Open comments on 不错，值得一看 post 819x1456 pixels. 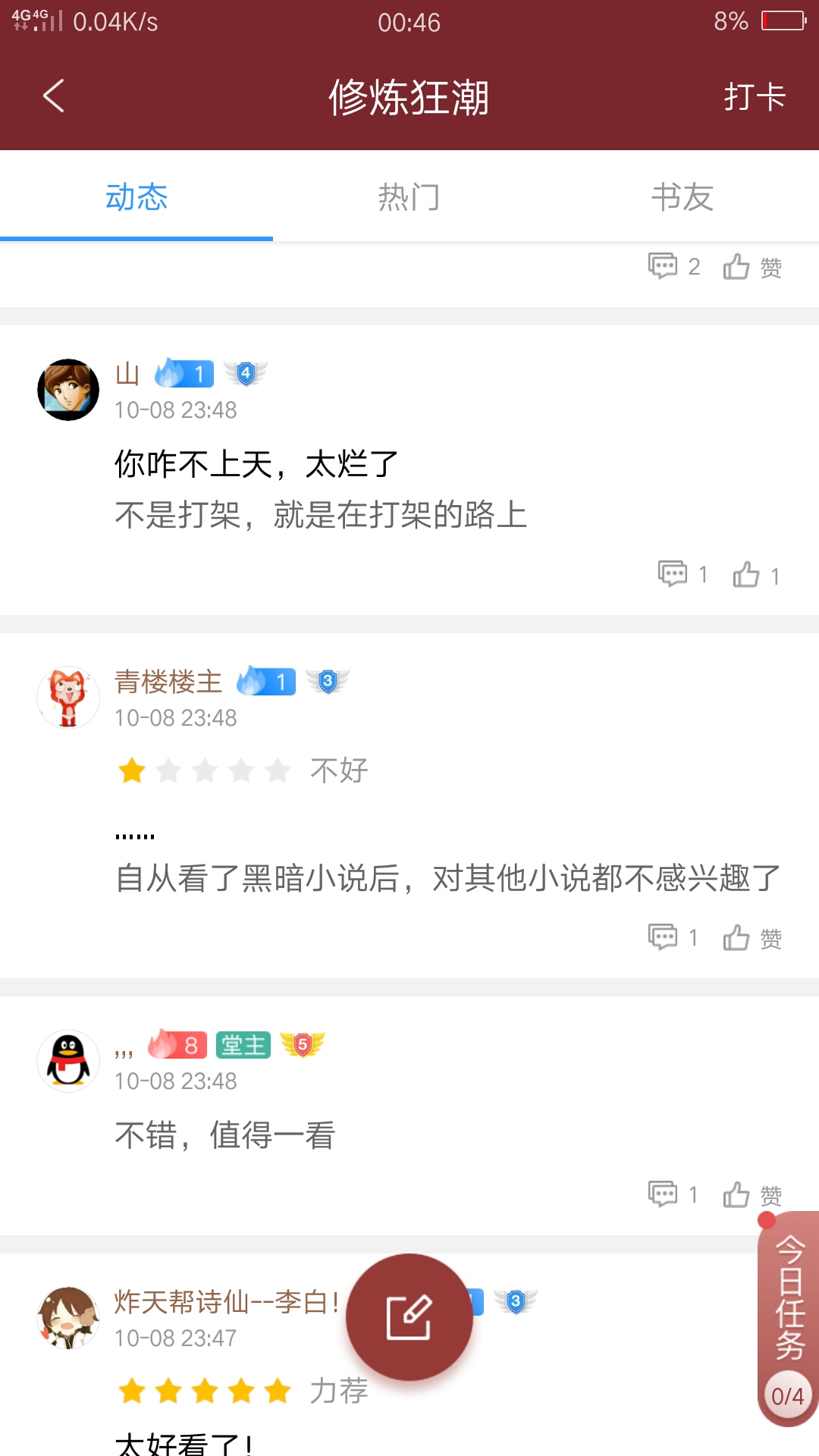point(673,1194)
